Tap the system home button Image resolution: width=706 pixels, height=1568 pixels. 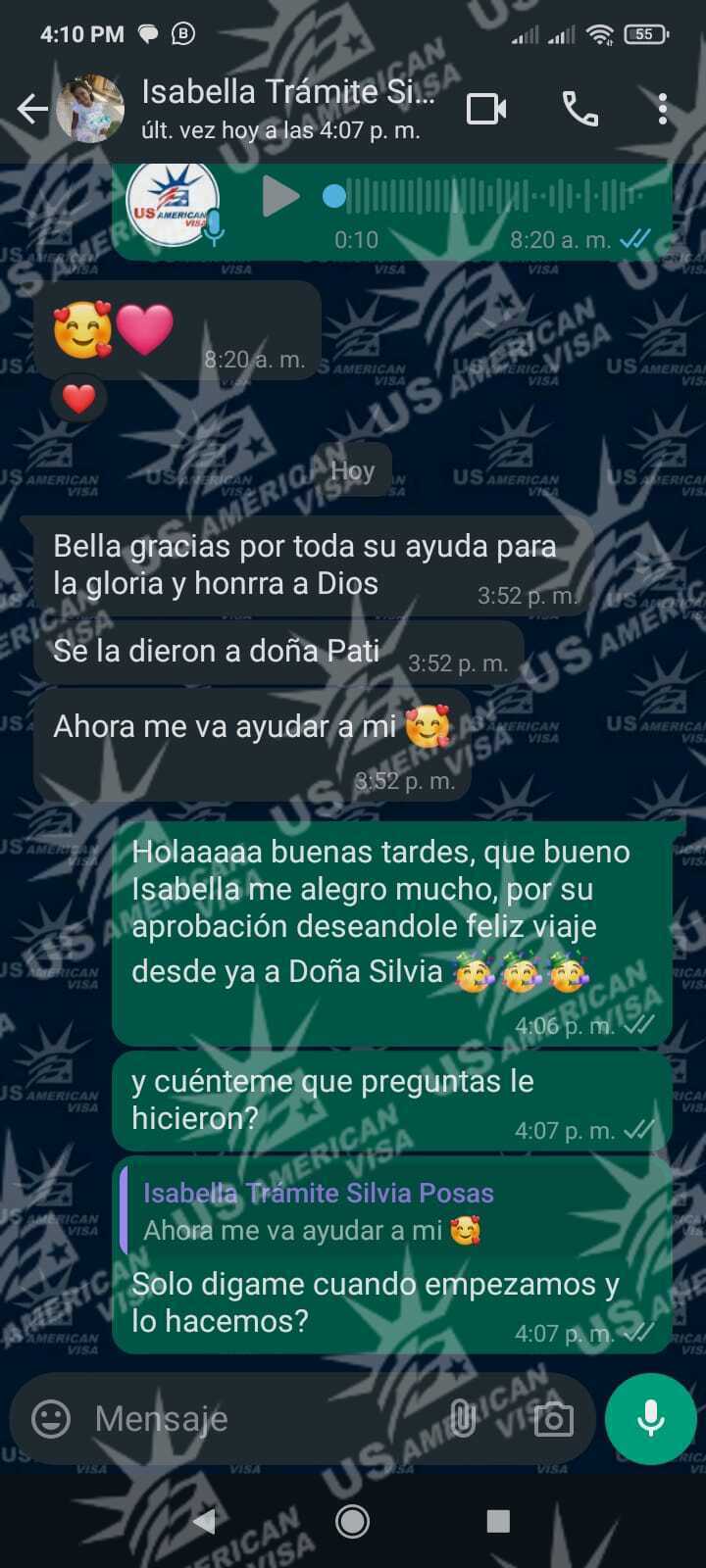[x=352, y=1521]
